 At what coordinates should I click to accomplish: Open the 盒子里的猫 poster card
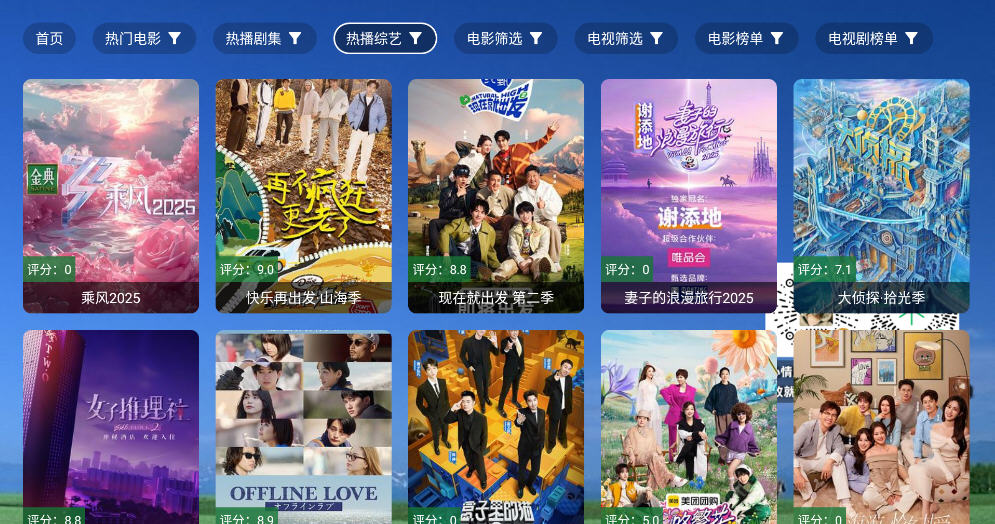click(496, 425)
